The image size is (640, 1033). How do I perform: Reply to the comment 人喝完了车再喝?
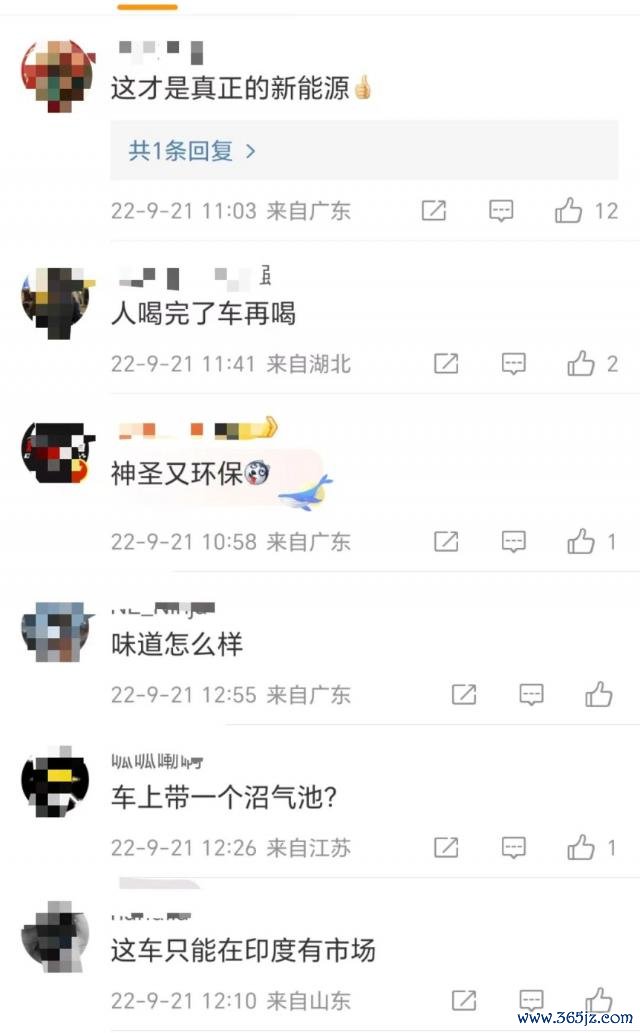513,364
